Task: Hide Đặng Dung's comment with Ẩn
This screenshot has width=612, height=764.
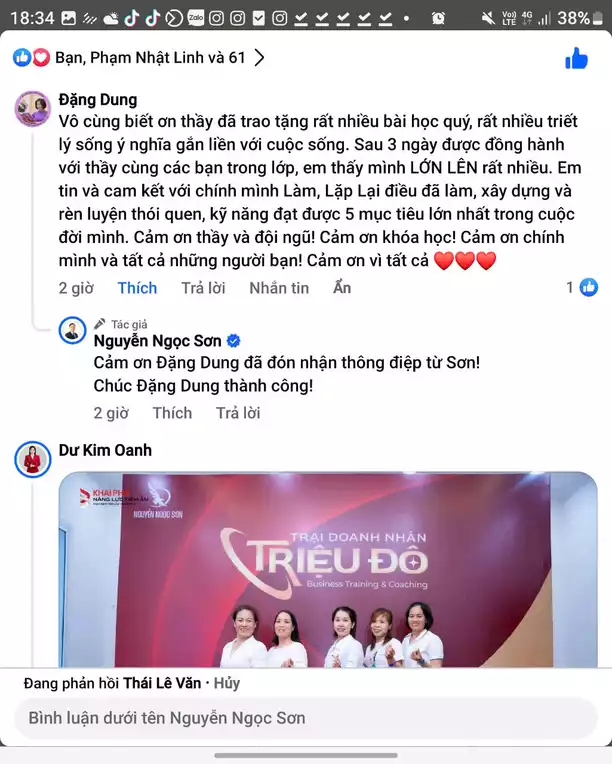Action: pyautogui.click(x=342, y=288)
